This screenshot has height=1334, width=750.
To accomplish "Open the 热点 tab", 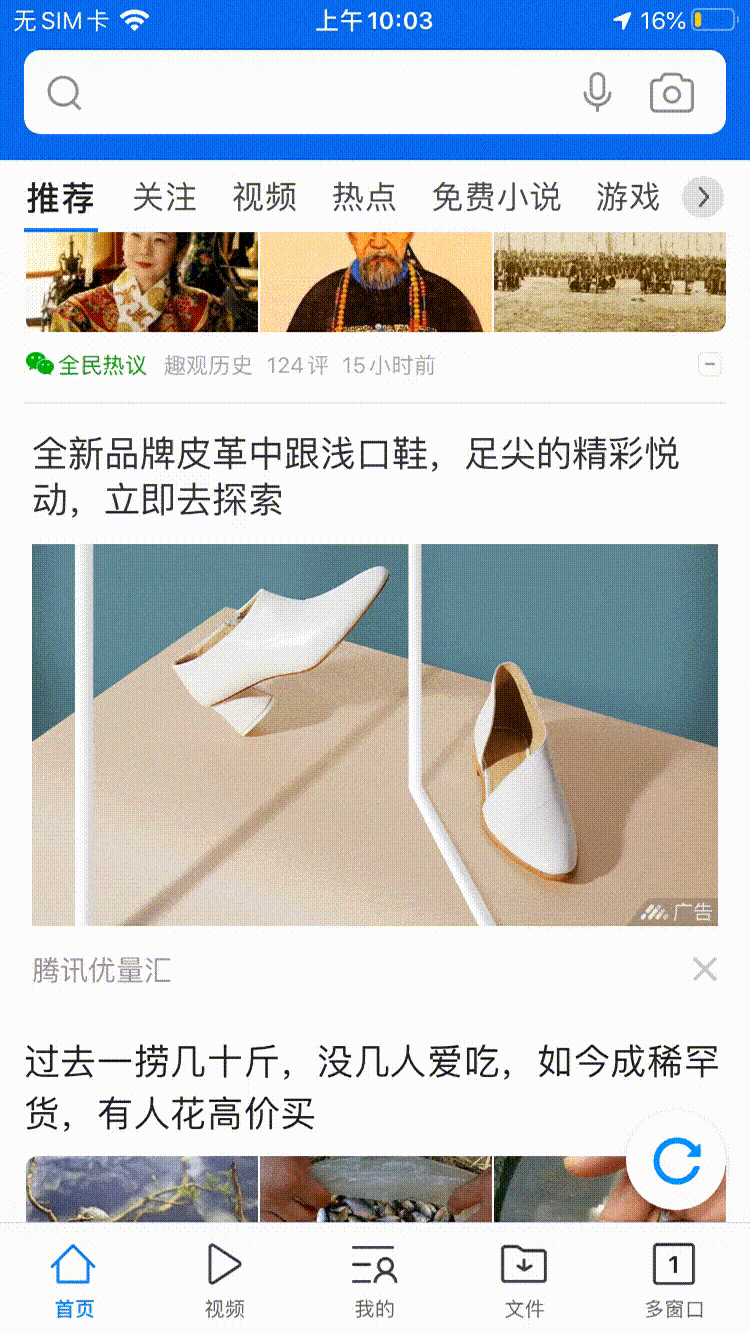I will 364,197.
